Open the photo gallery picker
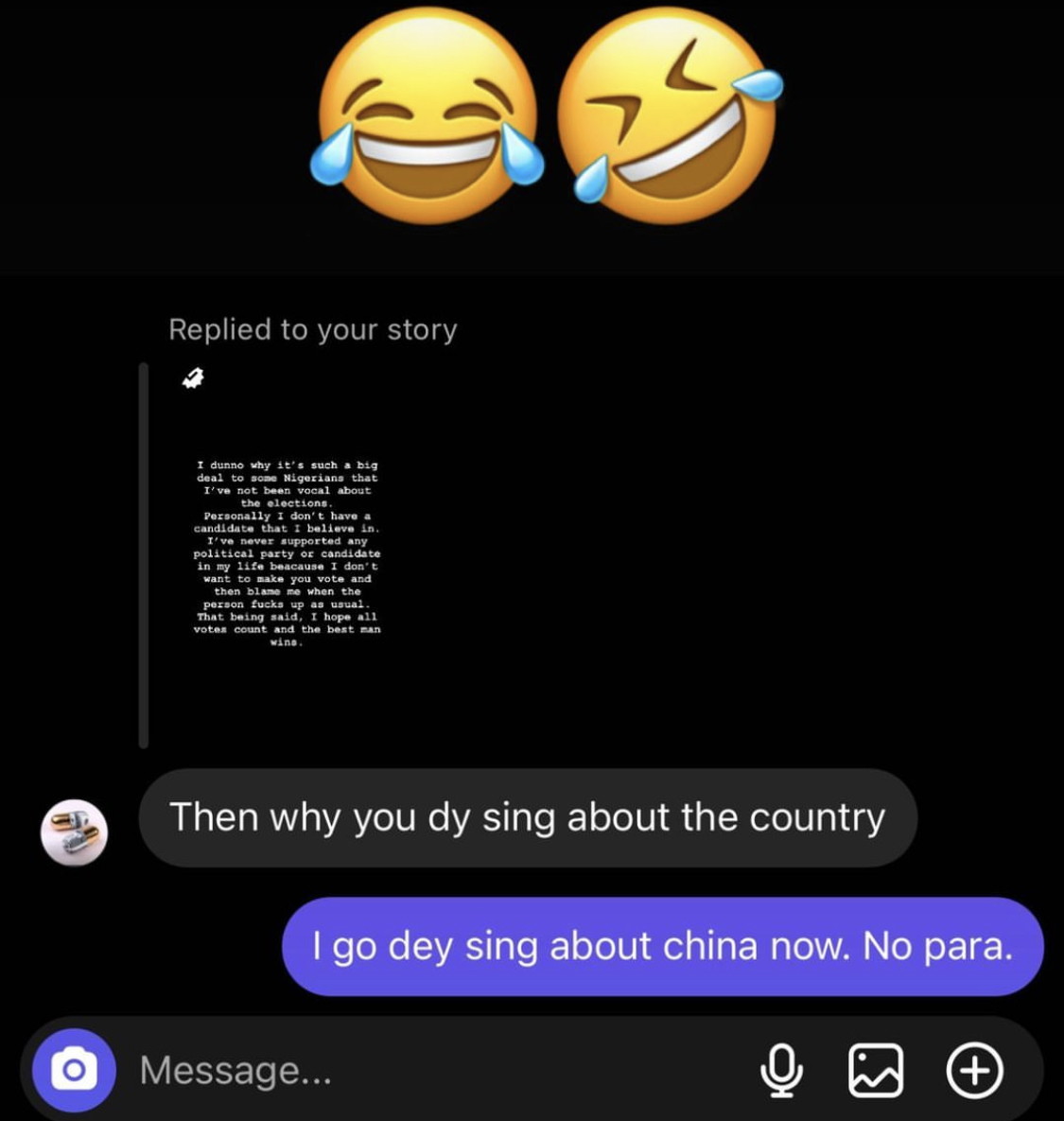 876,1070
